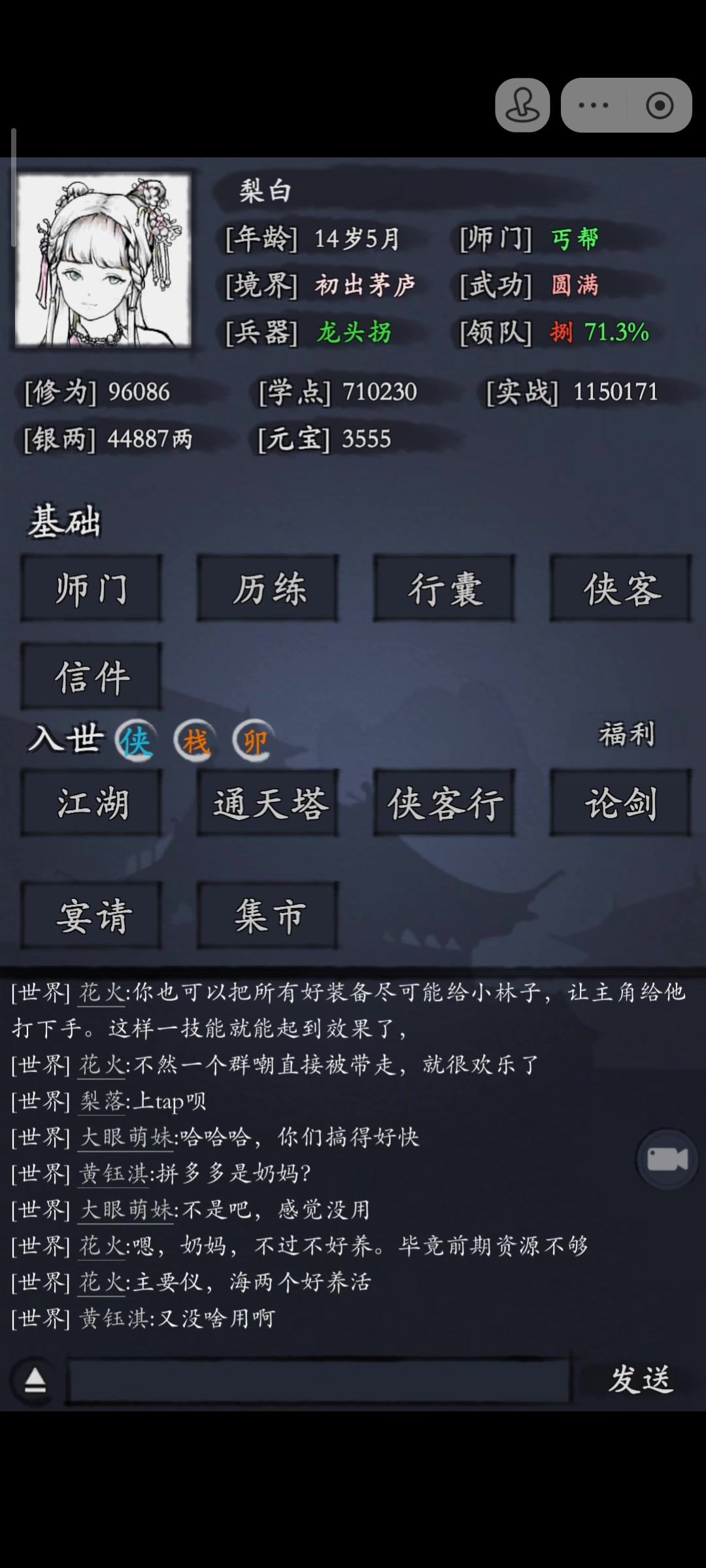Tap the 栈 round icon
Screen dimensions: 706x1568
click(195, 741)
